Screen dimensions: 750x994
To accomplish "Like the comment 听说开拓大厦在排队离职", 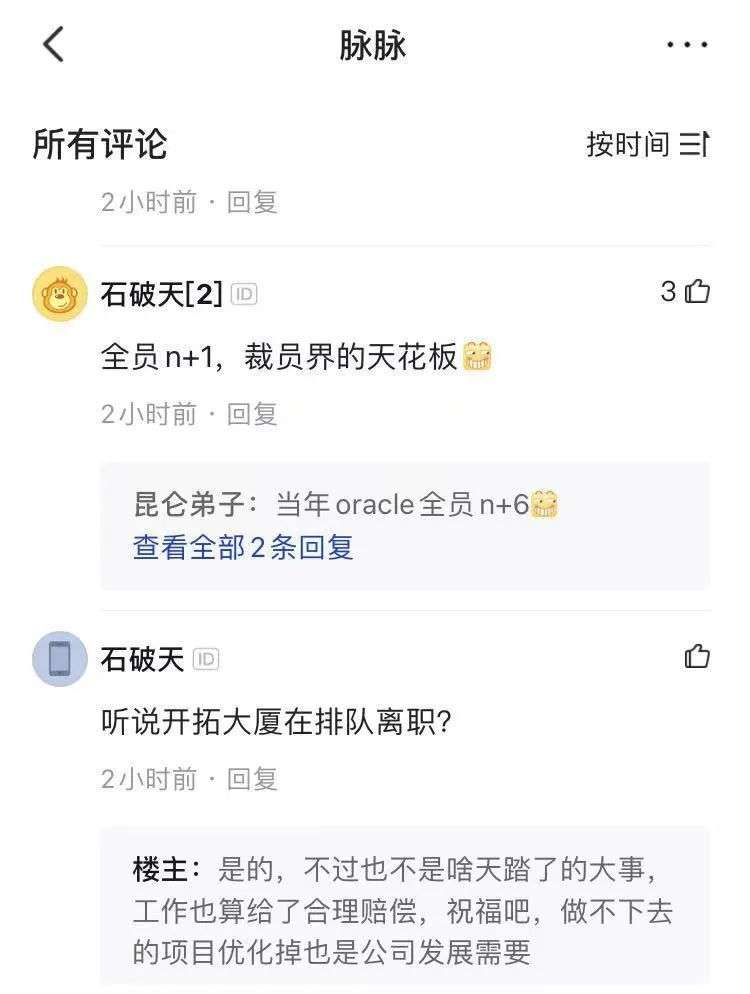I will coord(697,657).
